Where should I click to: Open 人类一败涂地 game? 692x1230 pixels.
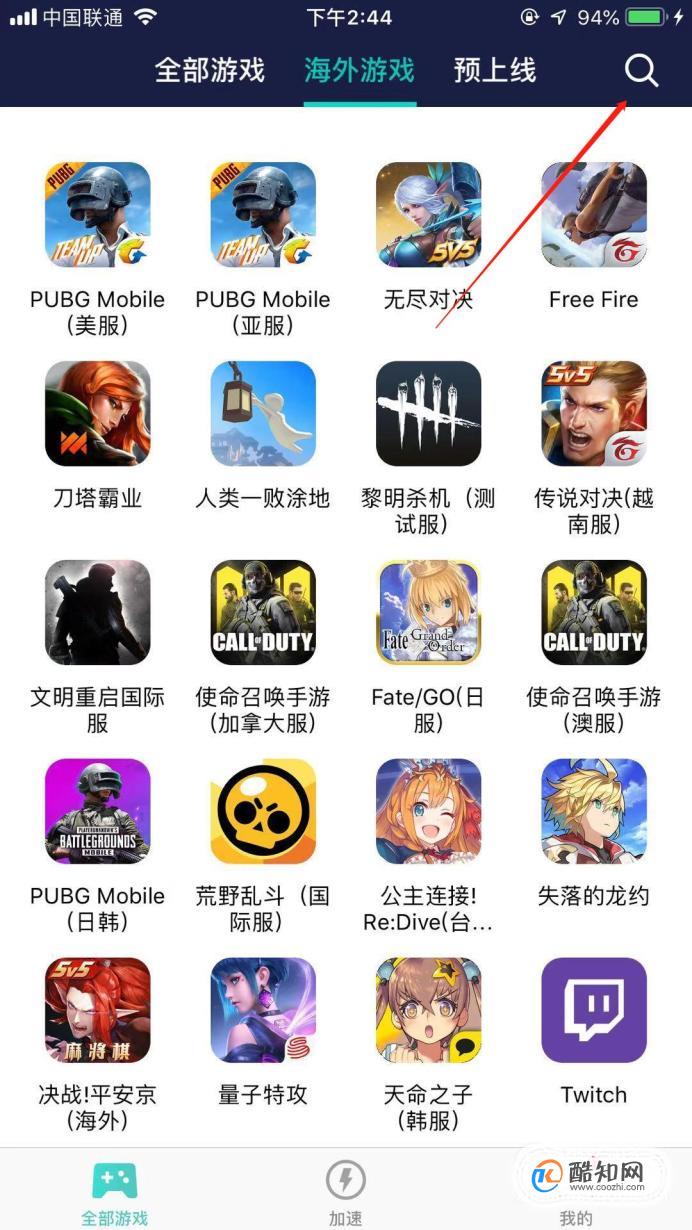click(x=263, y=414)
